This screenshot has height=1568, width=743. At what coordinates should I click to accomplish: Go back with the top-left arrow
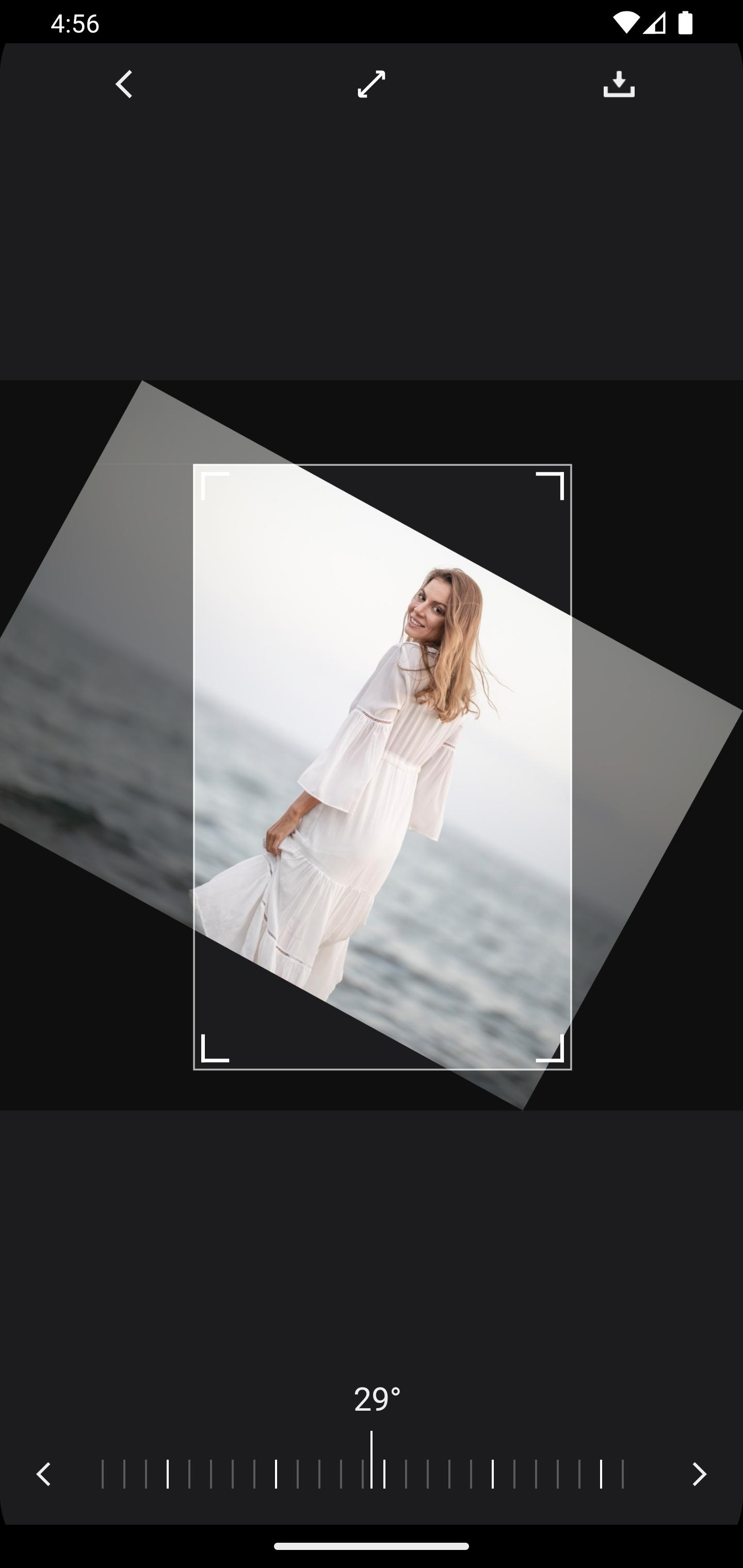[x=124, y=84]
